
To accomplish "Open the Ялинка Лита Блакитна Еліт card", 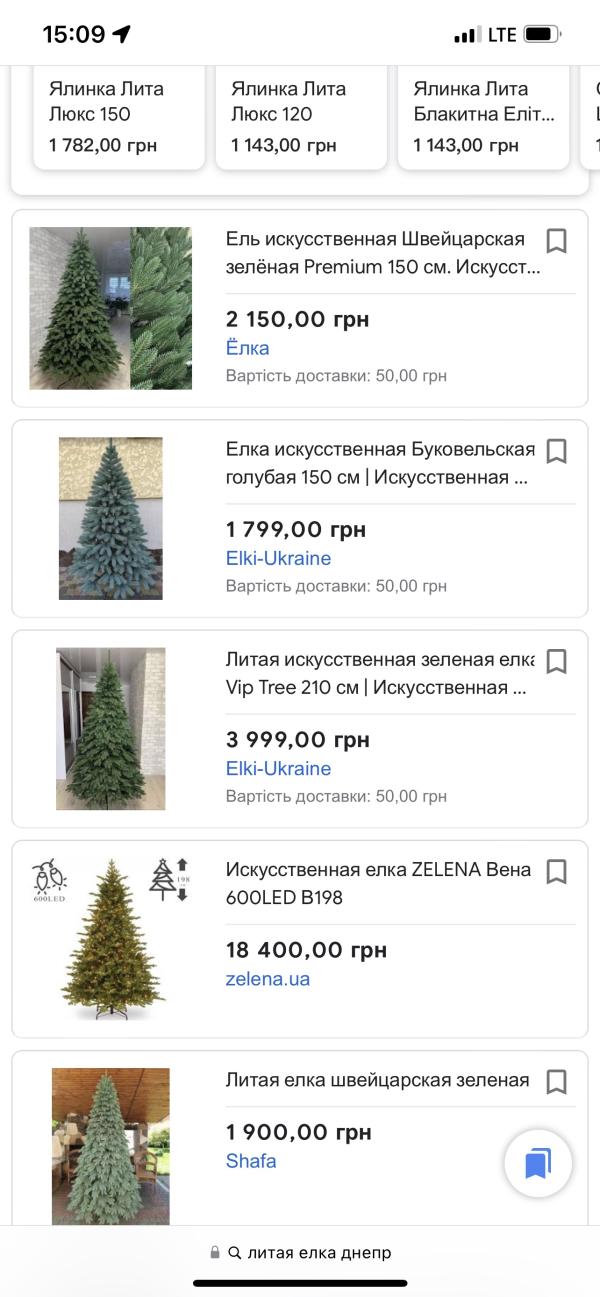I will point(483,116).
